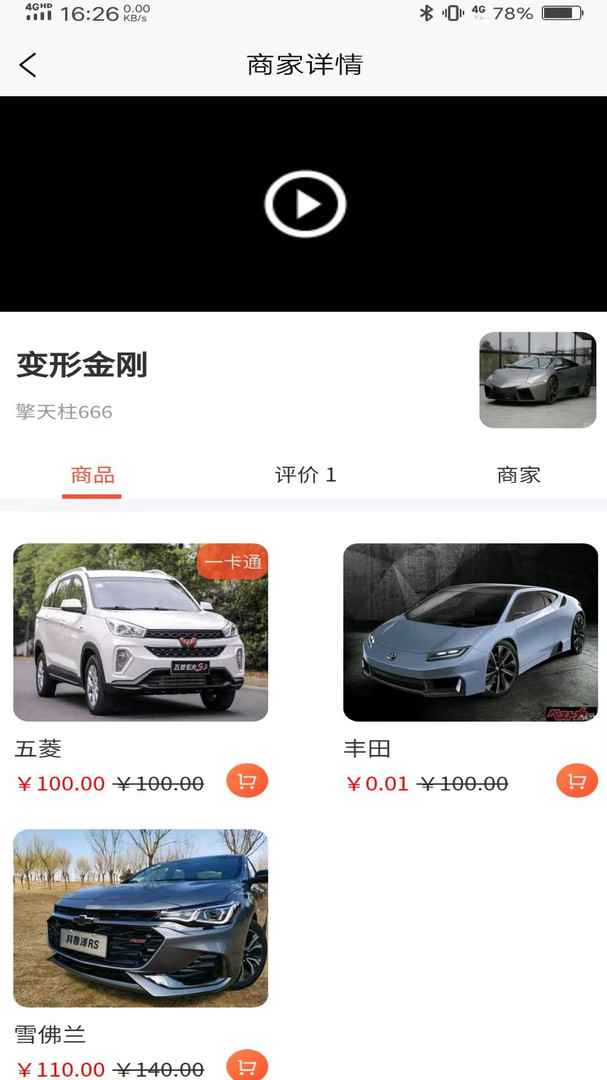The height and width of the screenshot is (1080, 607).
Task: Go back from the 商家详情 page
Action: click(28, 65)
